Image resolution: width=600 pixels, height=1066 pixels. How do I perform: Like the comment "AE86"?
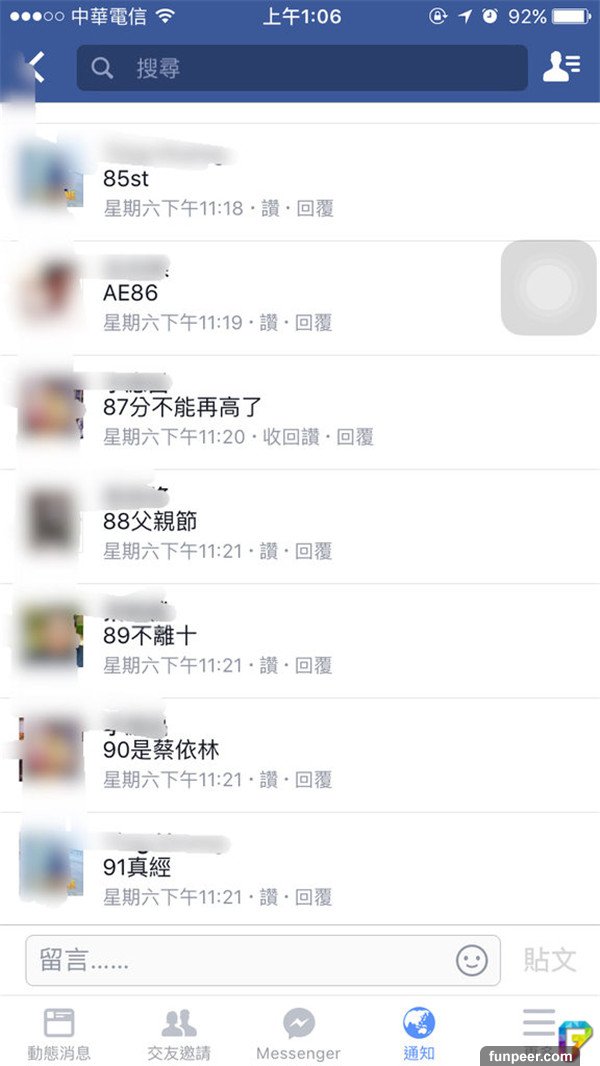click(269, 323)
